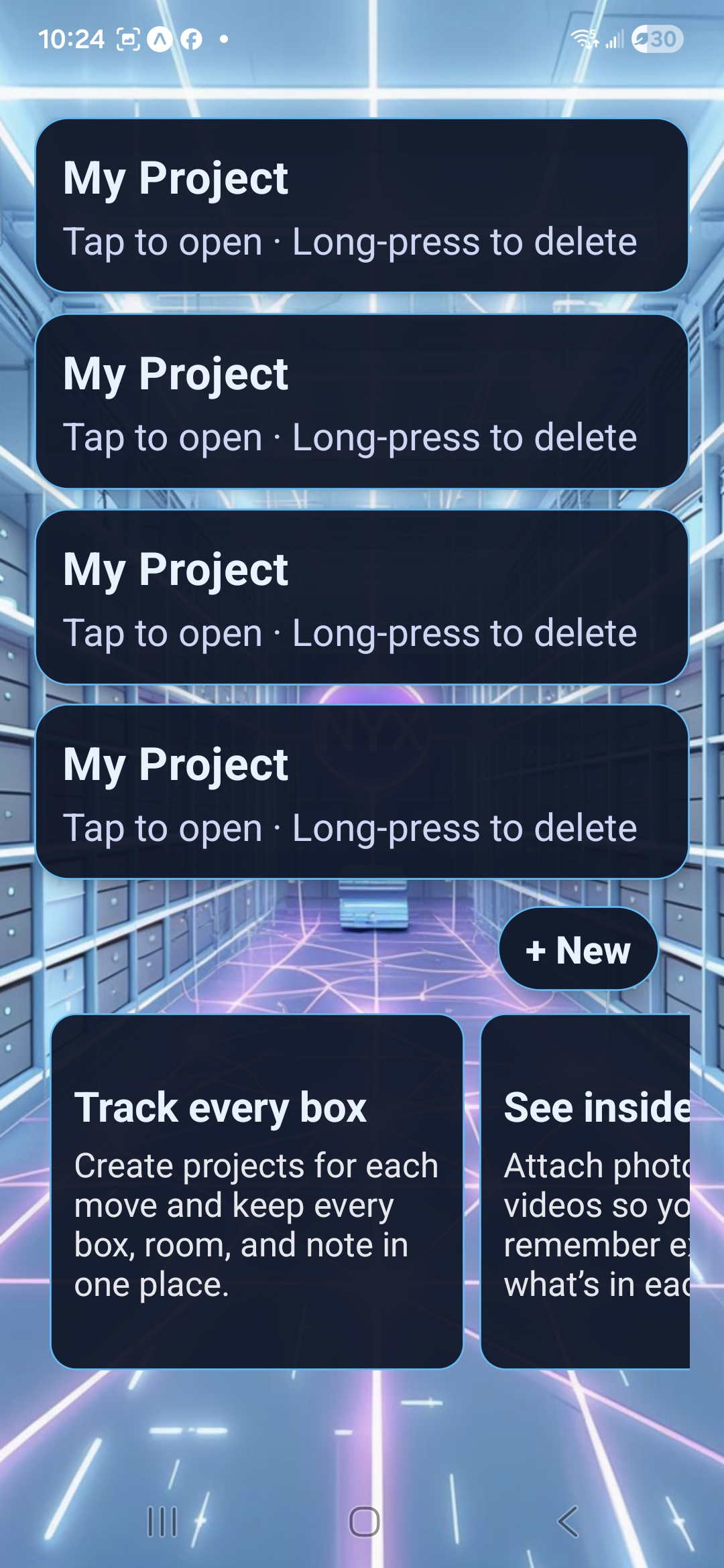724x1568 pixels.
Task: Go back using the system back button
Action: coord(568,1521)
